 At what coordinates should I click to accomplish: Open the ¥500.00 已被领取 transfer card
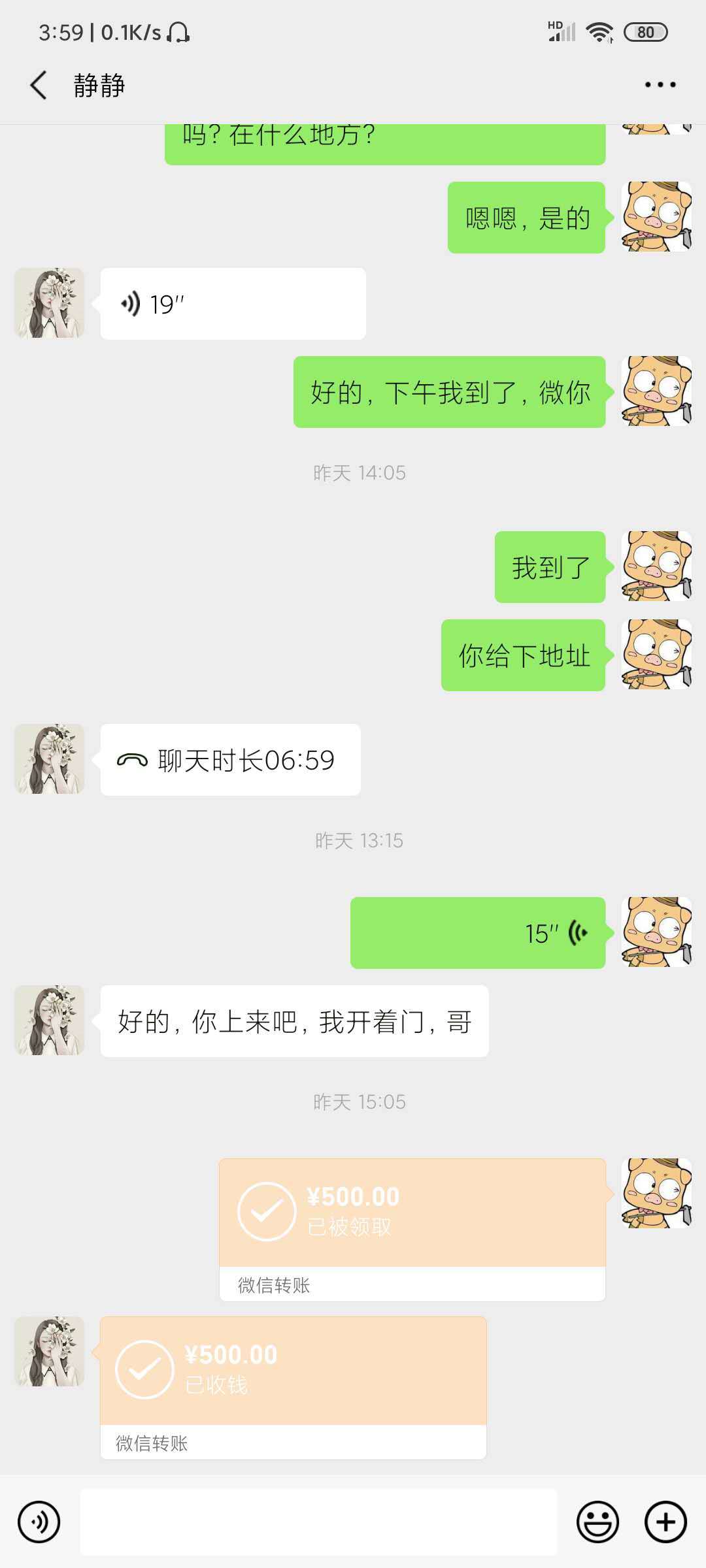[x=412, y=1214]
